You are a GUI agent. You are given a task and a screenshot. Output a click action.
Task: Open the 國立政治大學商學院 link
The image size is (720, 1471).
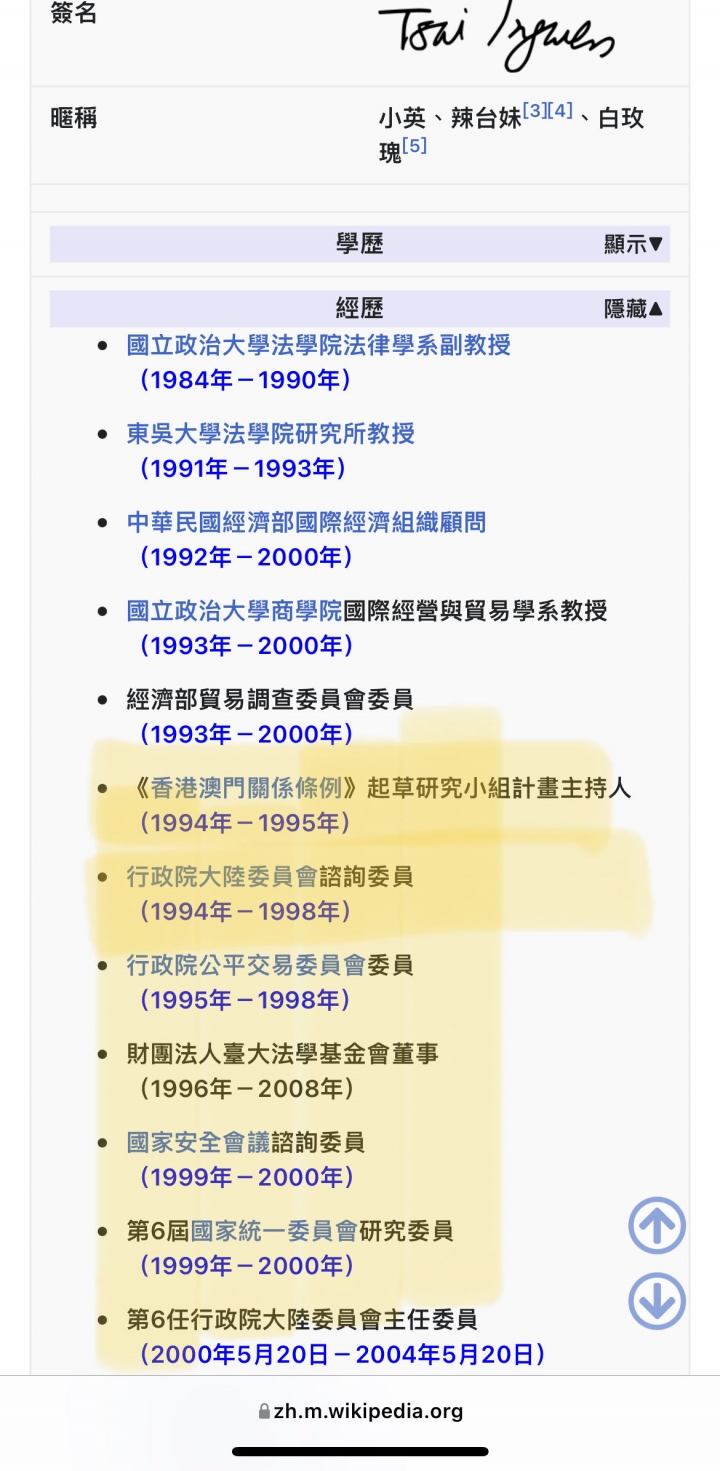tap(234, 611)
